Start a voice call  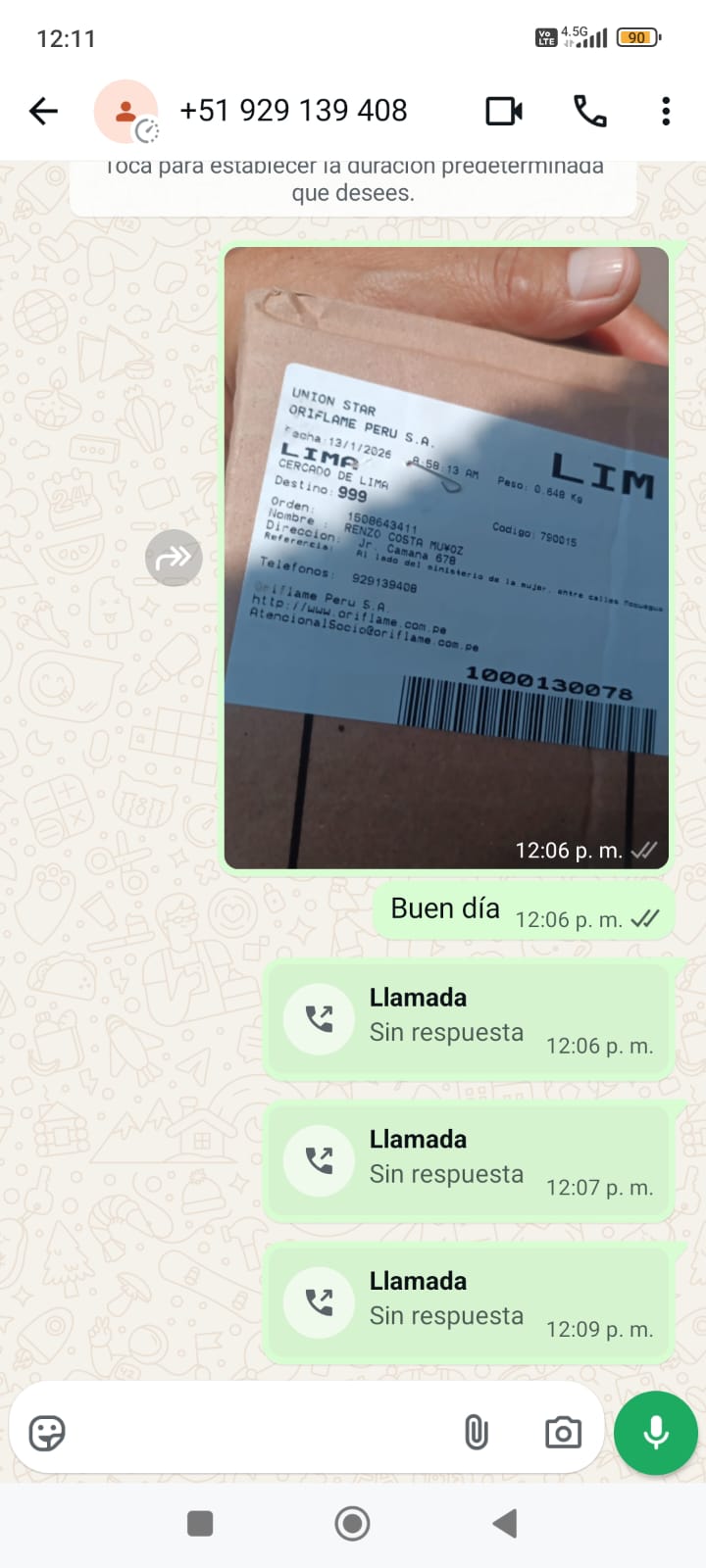[x=589, y=112]
